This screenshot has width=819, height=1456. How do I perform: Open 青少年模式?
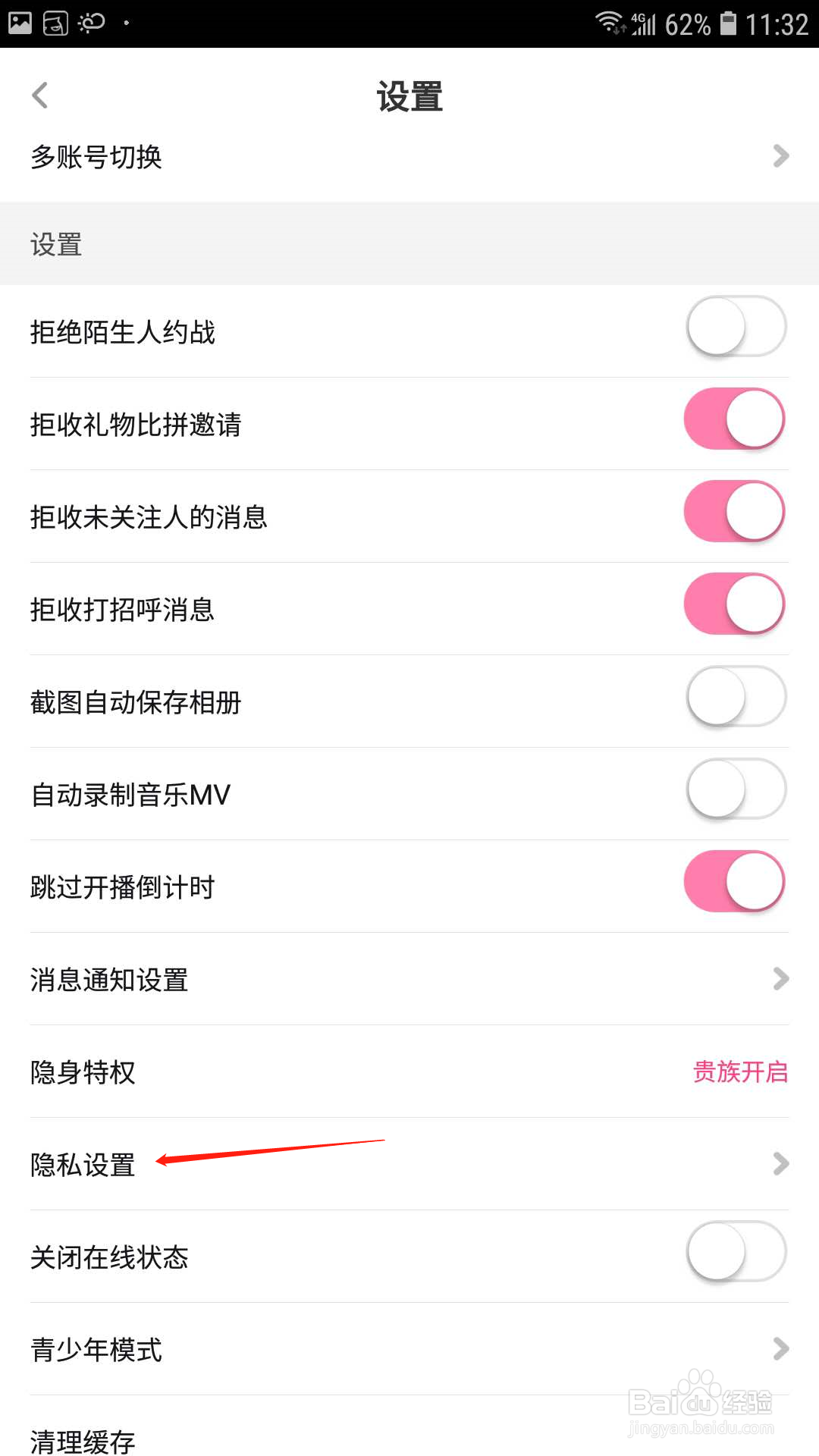point(409,1349)
